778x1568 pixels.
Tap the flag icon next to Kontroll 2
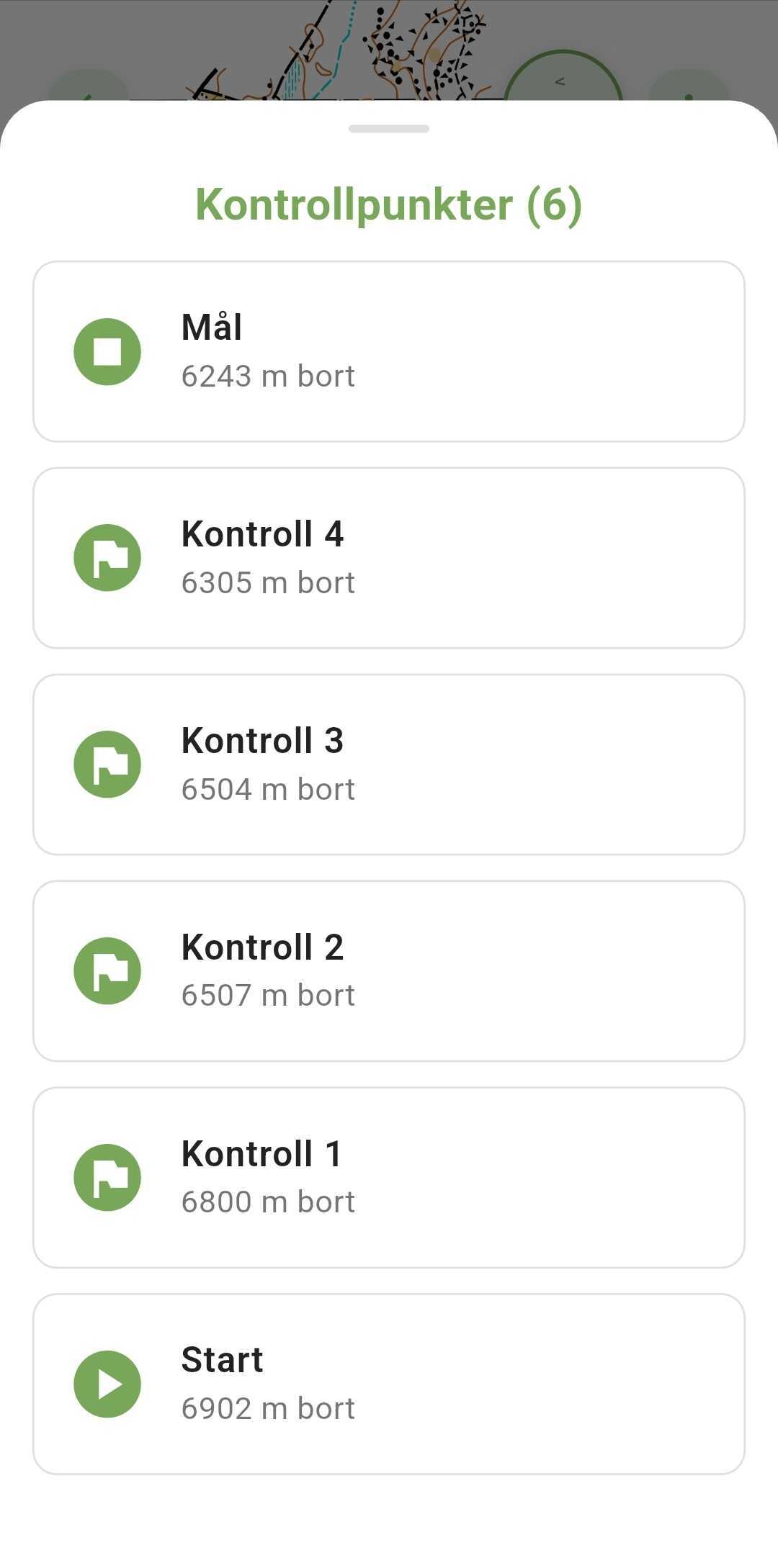107,970
